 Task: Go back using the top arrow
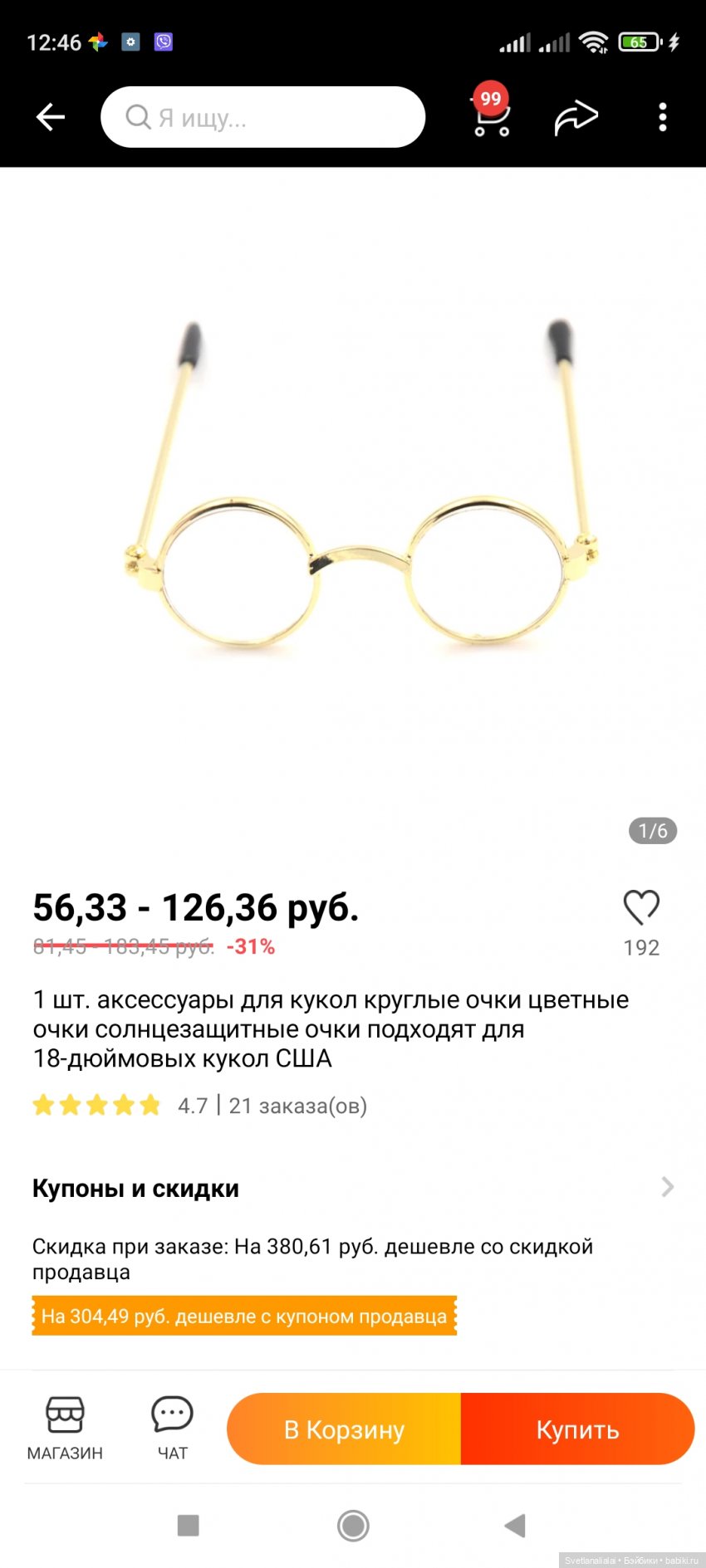51,117
